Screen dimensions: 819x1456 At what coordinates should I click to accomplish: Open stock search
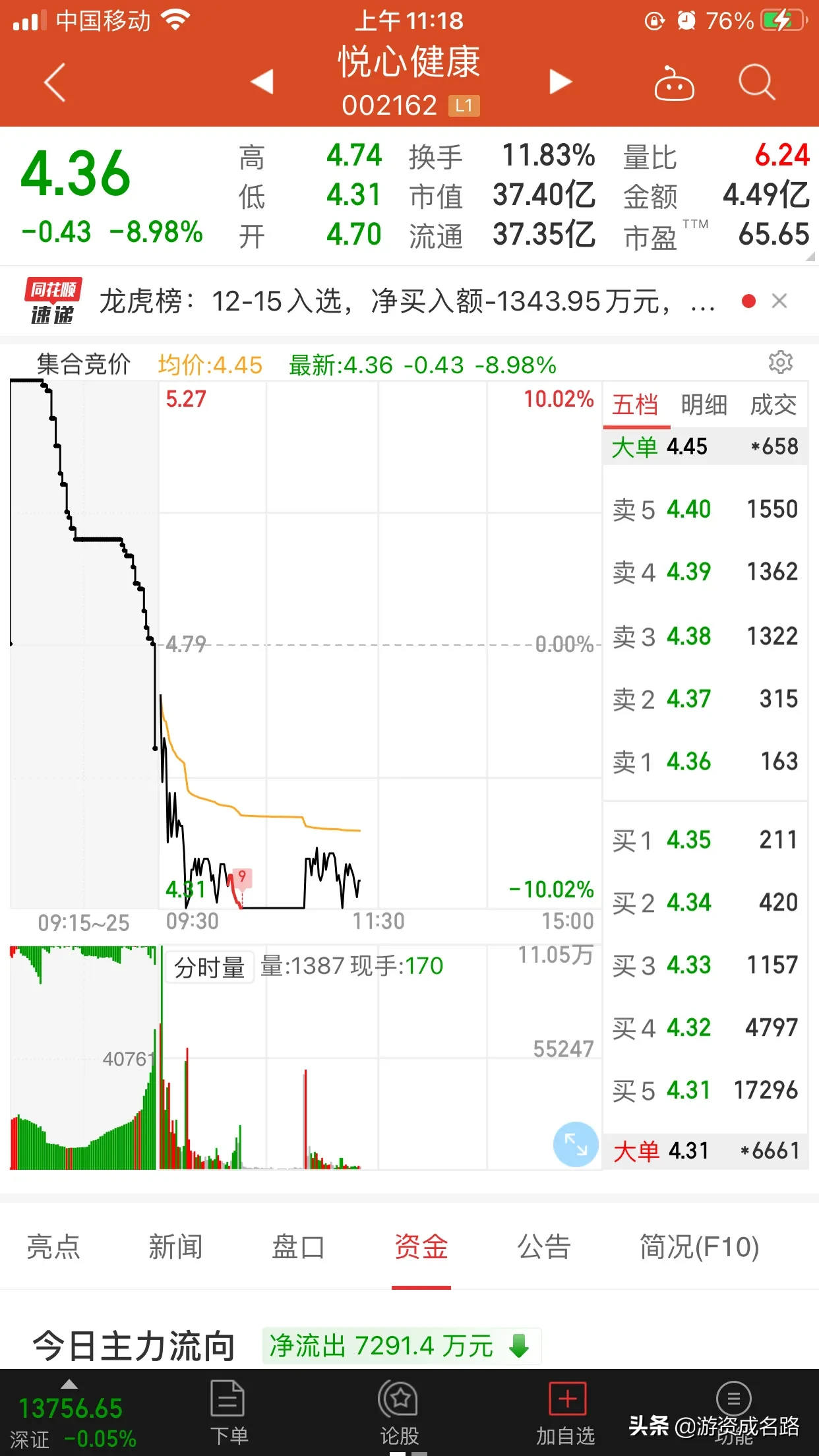pyautogui.click(x=756, y=82)
